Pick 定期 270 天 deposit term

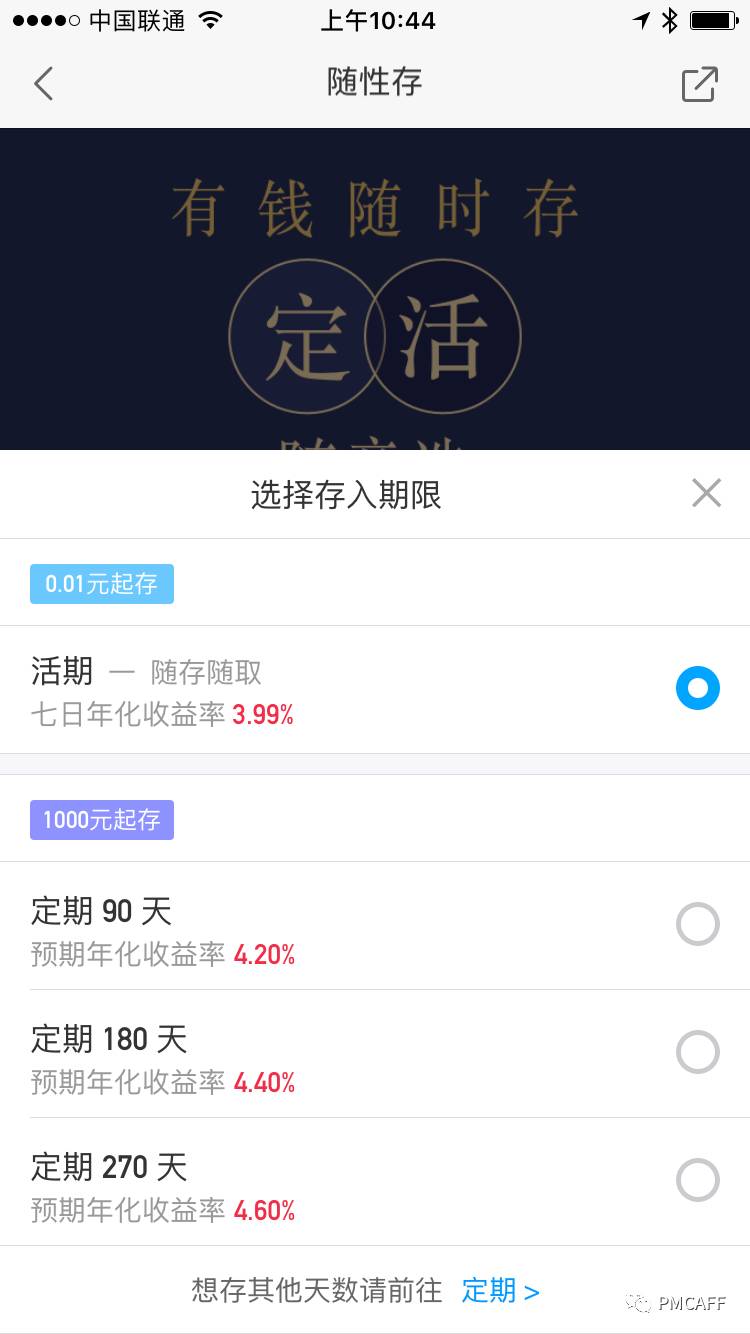pyautogui.click(x=697, y=1181)
